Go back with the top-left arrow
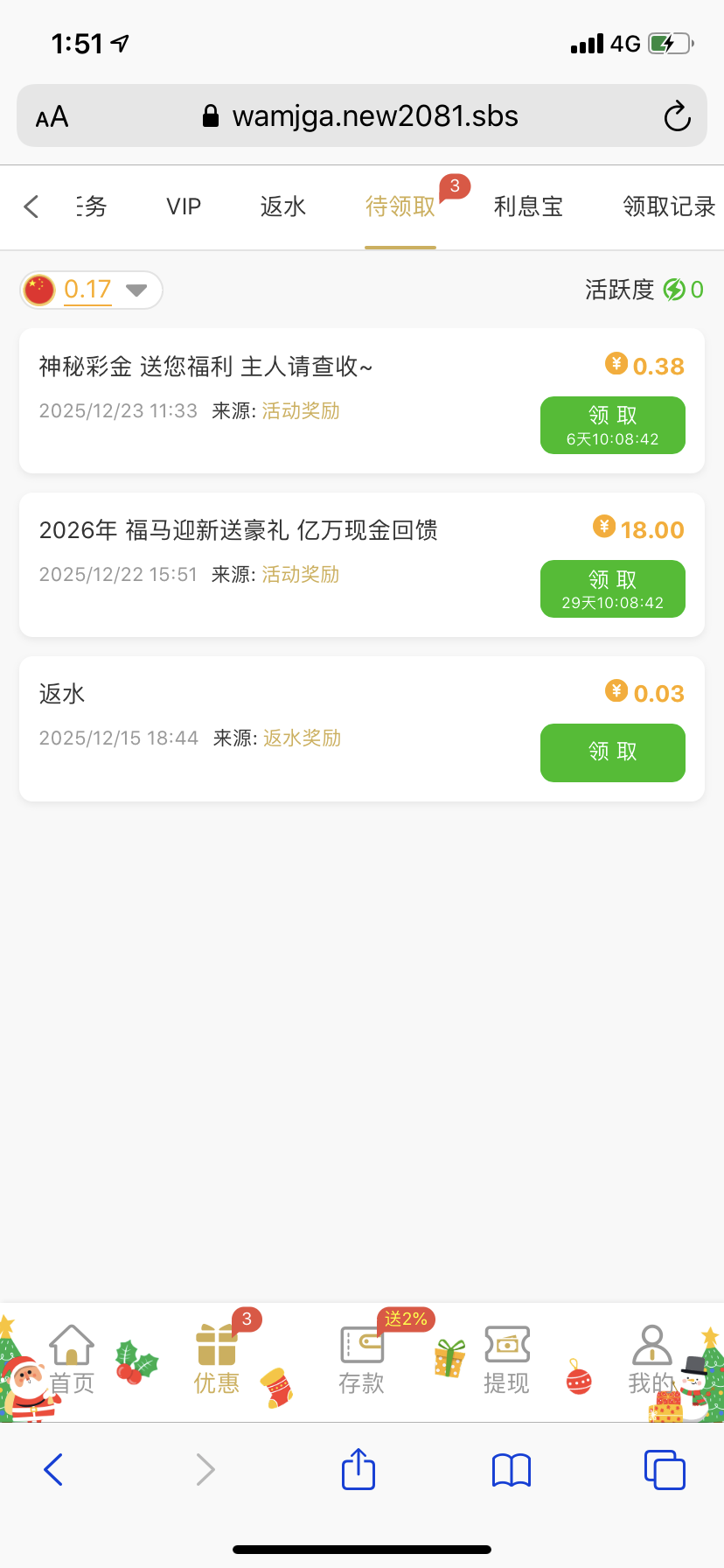The height and width of the screenshot is (1568, 724). (x=31, y=206)
